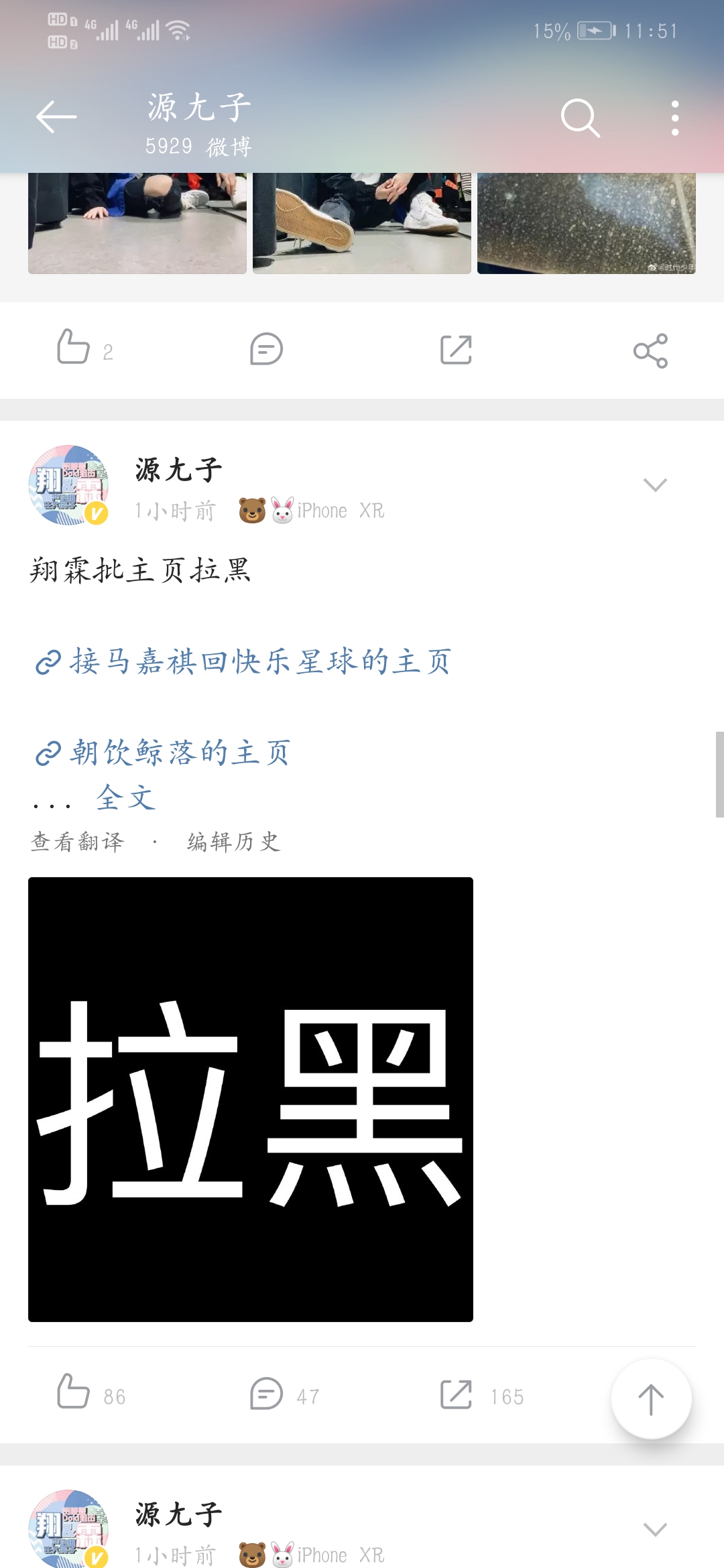Open the three-dot overflow menu

pyautogui.click(x=674, y=119)
